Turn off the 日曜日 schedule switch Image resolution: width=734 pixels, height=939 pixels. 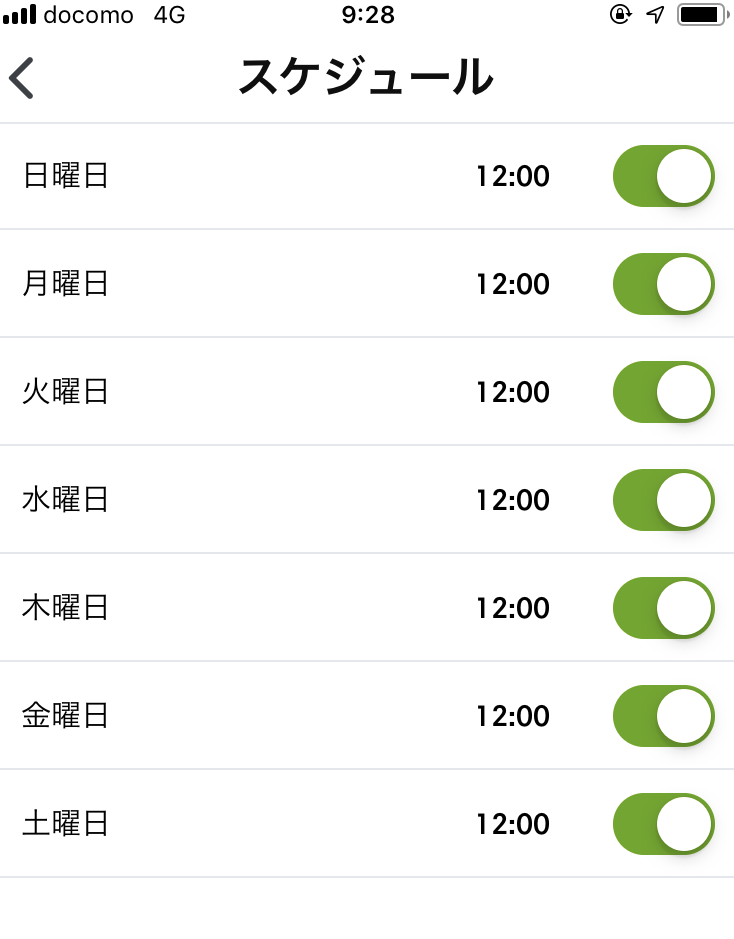pos(663,176)
